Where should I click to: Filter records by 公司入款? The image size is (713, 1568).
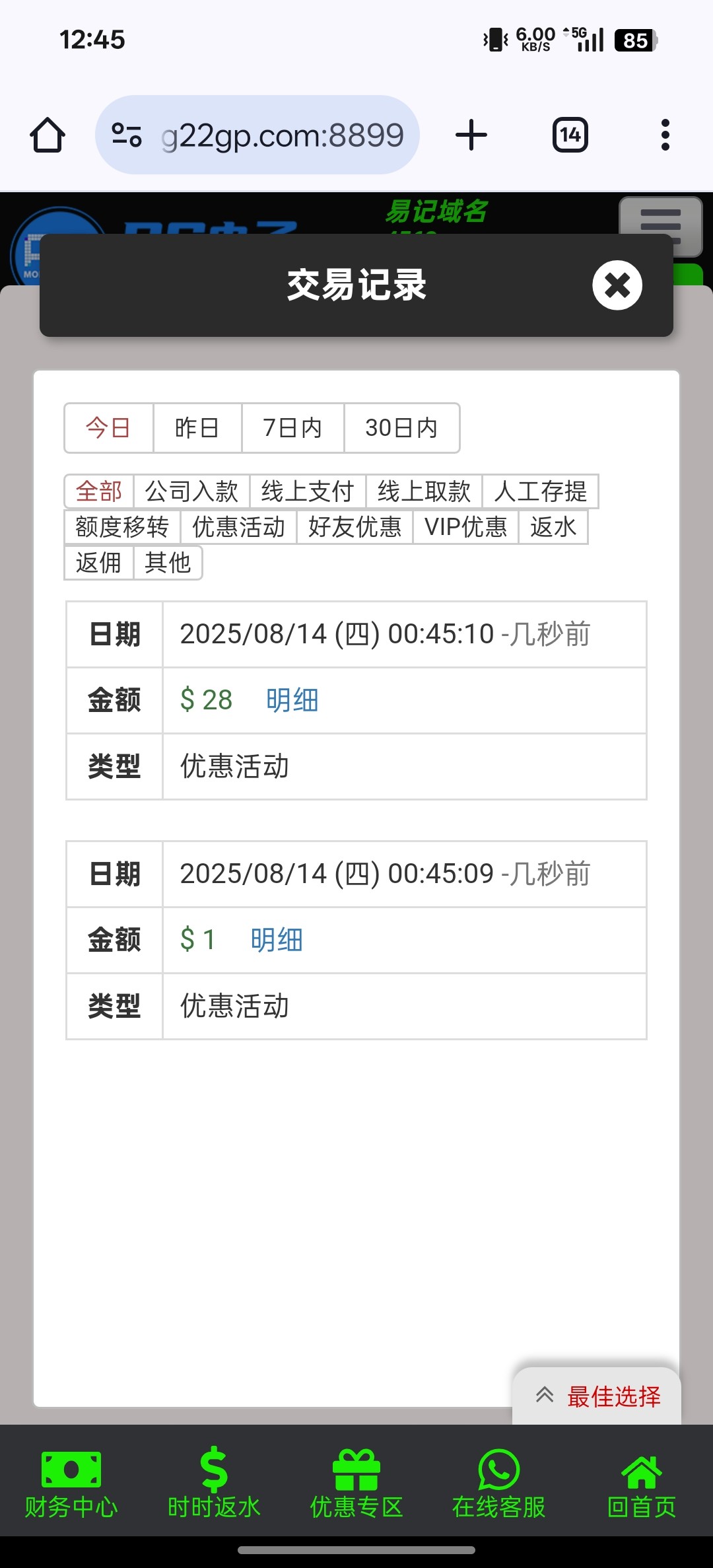click(x=191, y=491)
